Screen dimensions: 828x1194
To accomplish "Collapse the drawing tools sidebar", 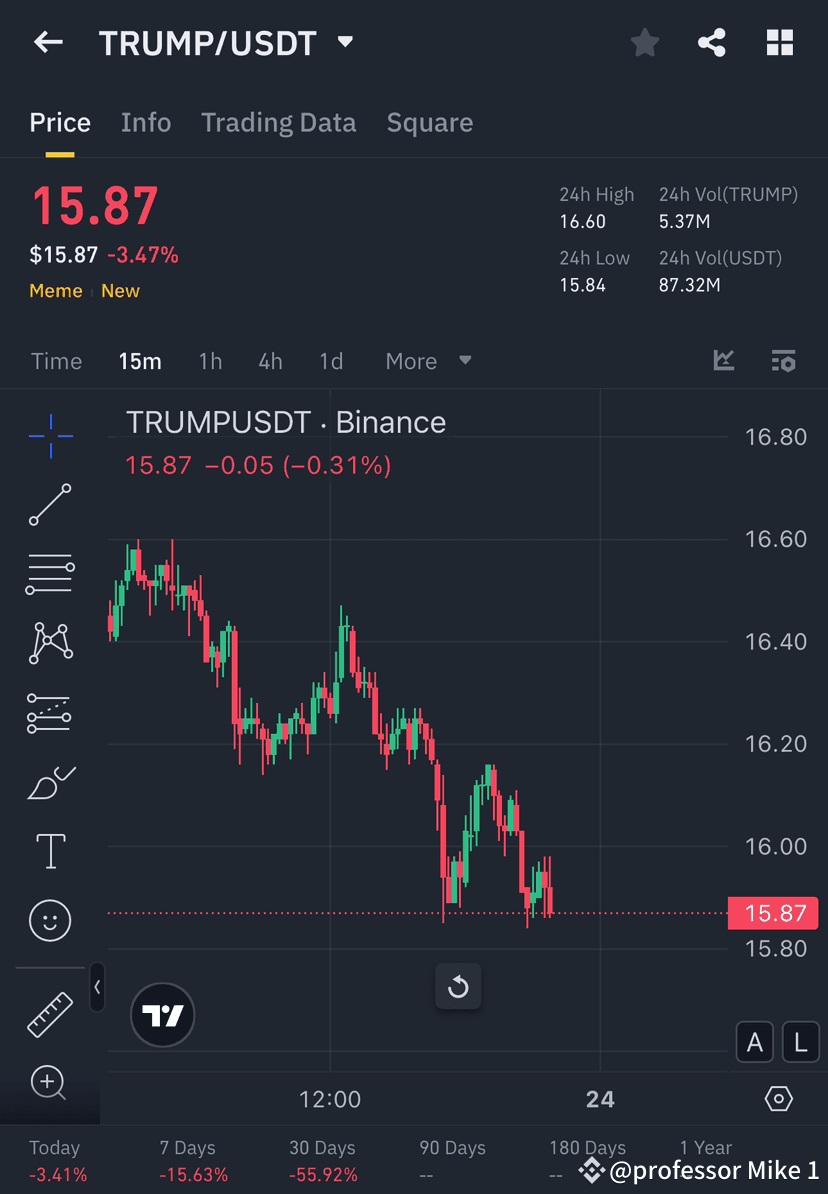I will pyautogui.click(x=97, y=988).
